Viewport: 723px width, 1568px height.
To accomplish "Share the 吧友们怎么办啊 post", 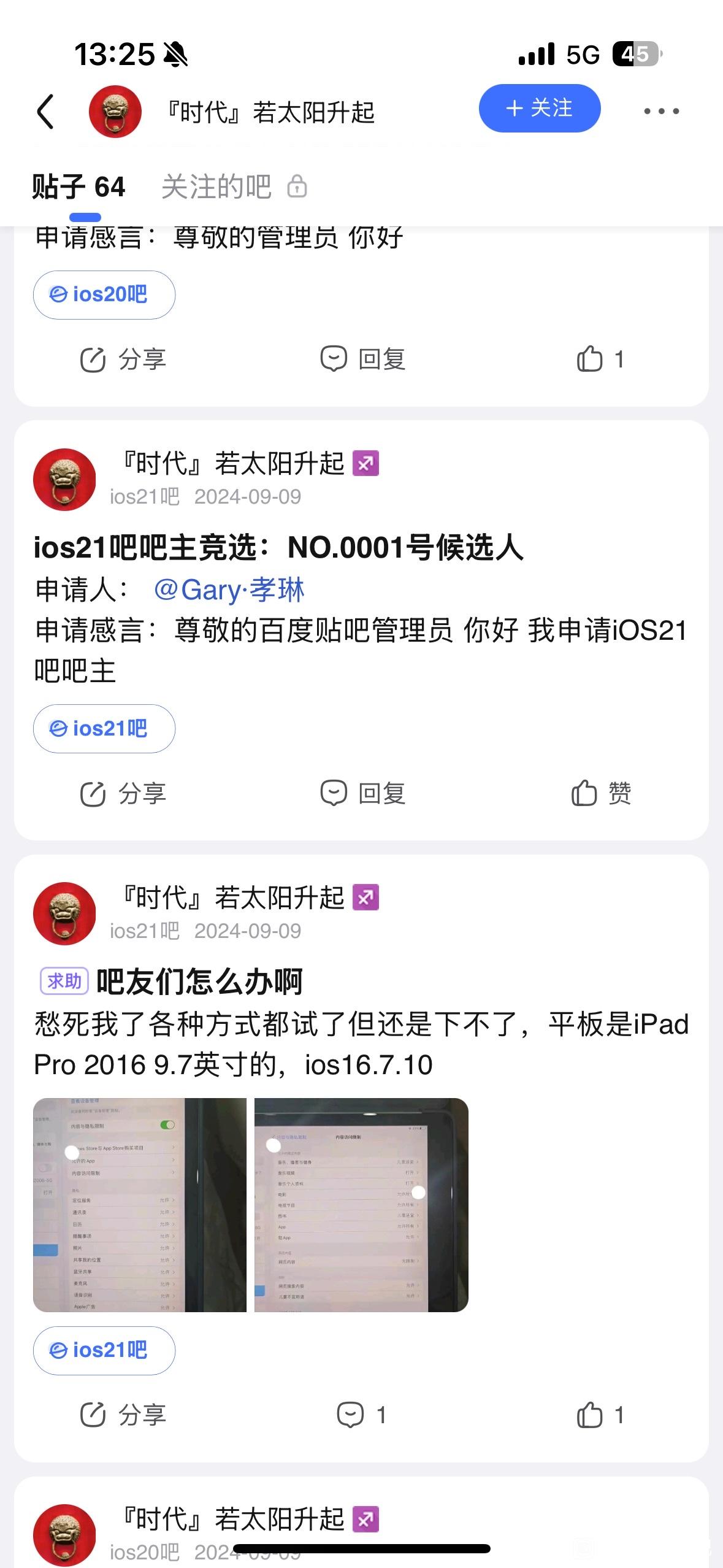I will (123, 1415).
